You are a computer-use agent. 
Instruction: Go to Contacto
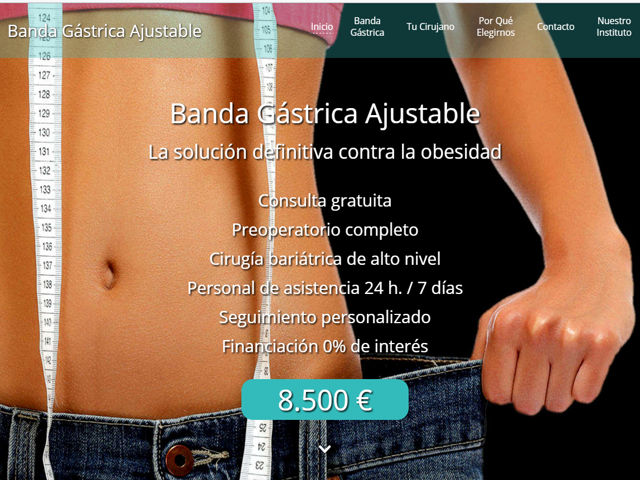point(555,27)
